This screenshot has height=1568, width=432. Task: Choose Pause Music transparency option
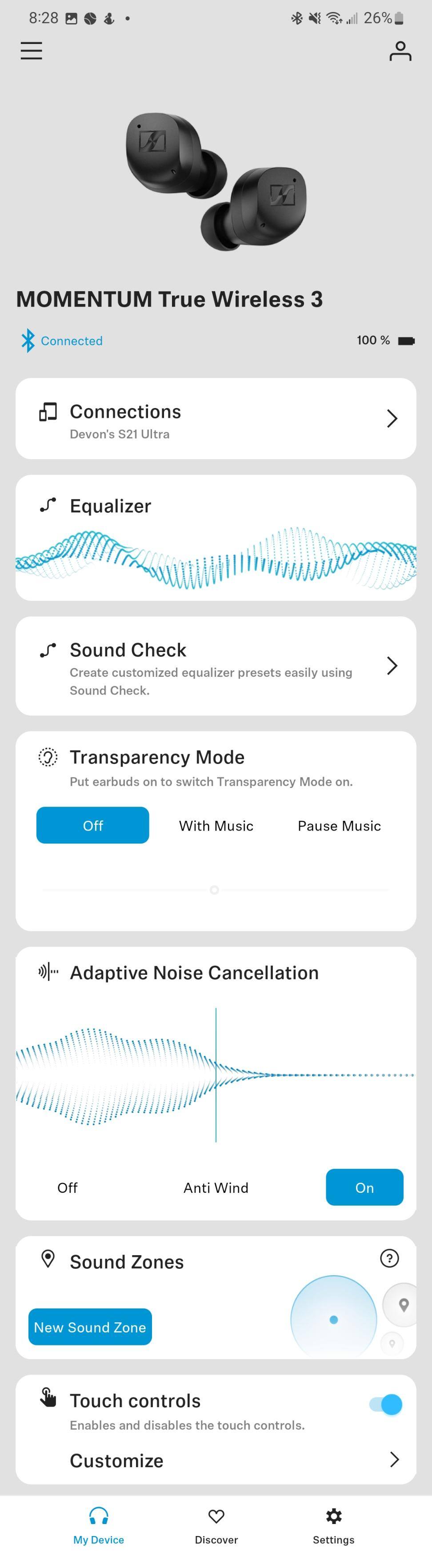coord(339,825)
